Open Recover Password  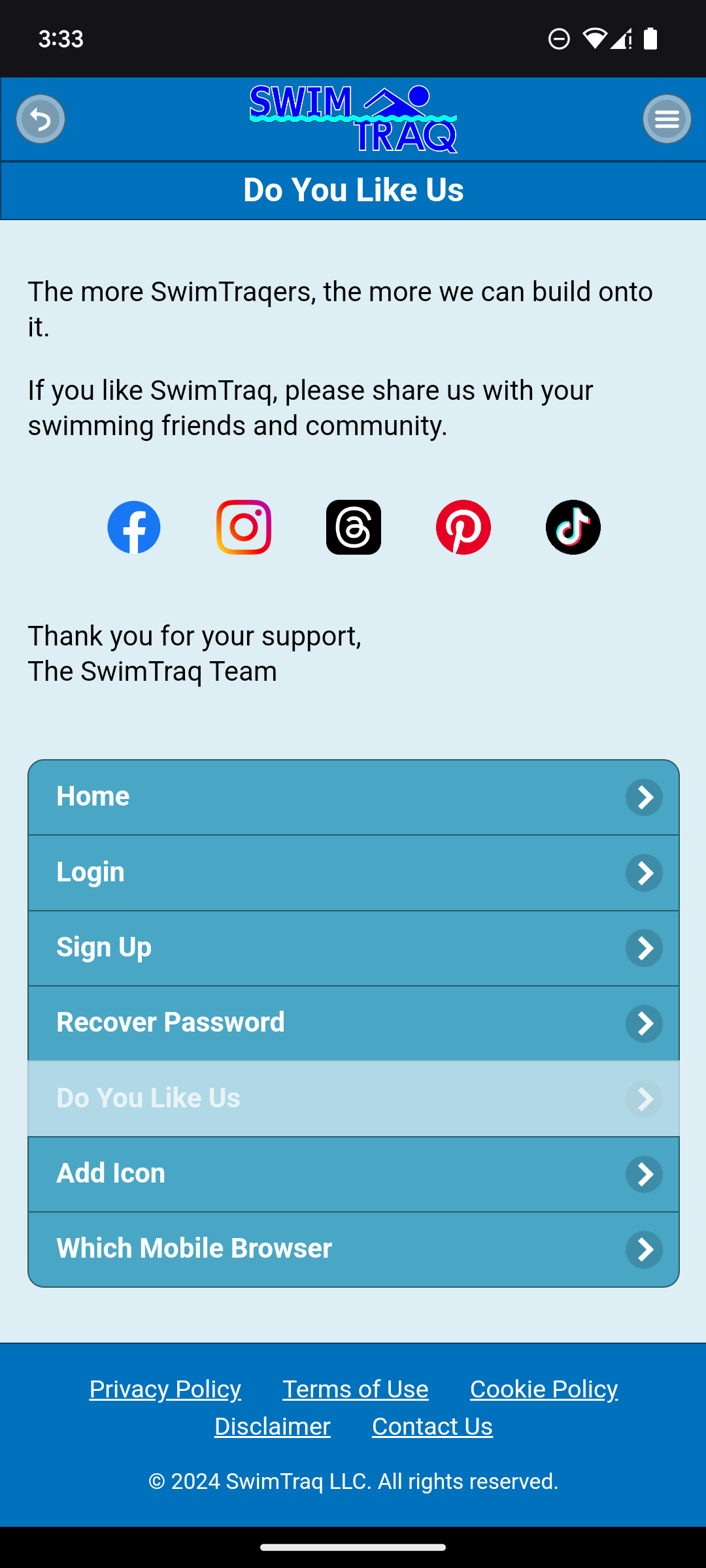353,1023
